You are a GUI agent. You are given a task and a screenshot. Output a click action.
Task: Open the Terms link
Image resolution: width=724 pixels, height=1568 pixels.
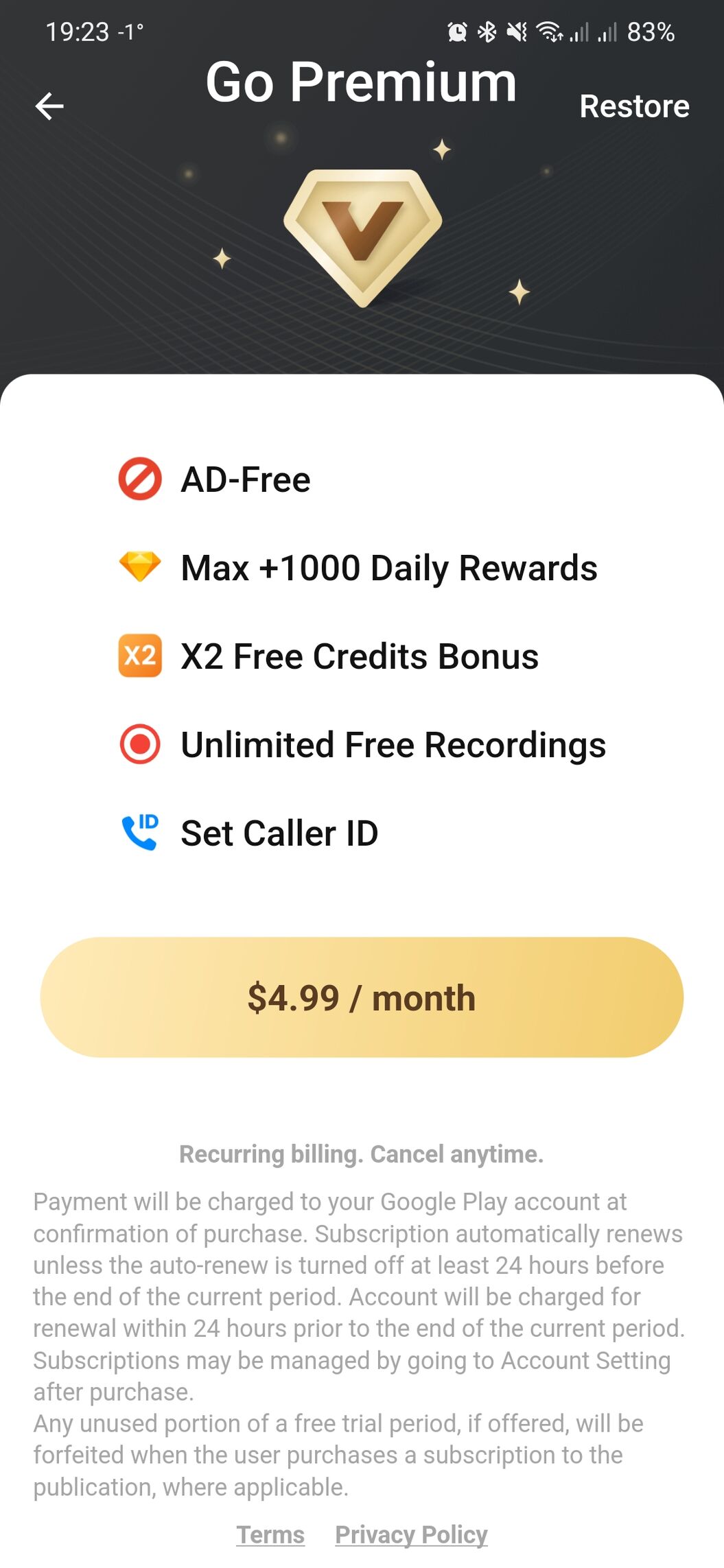click(270, 1534)
